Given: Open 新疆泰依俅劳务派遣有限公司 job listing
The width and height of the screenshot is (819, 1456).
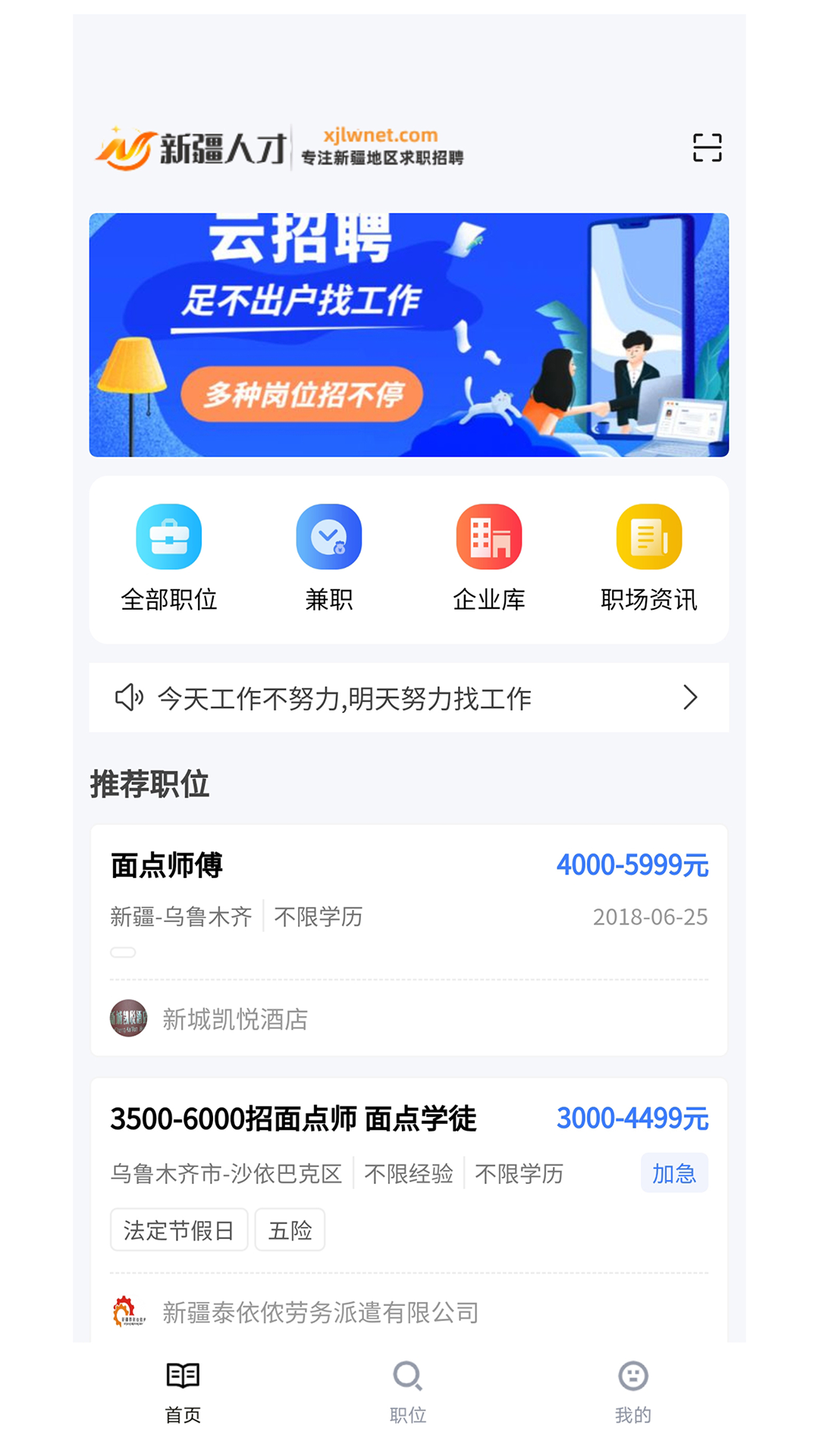Looking at the screenshot, I should coord(318,1313).
